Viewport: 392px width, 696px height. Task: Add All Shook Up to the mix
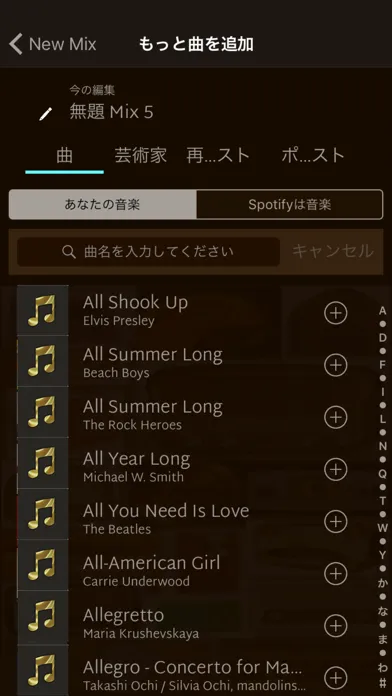click(x=336, y=313)
